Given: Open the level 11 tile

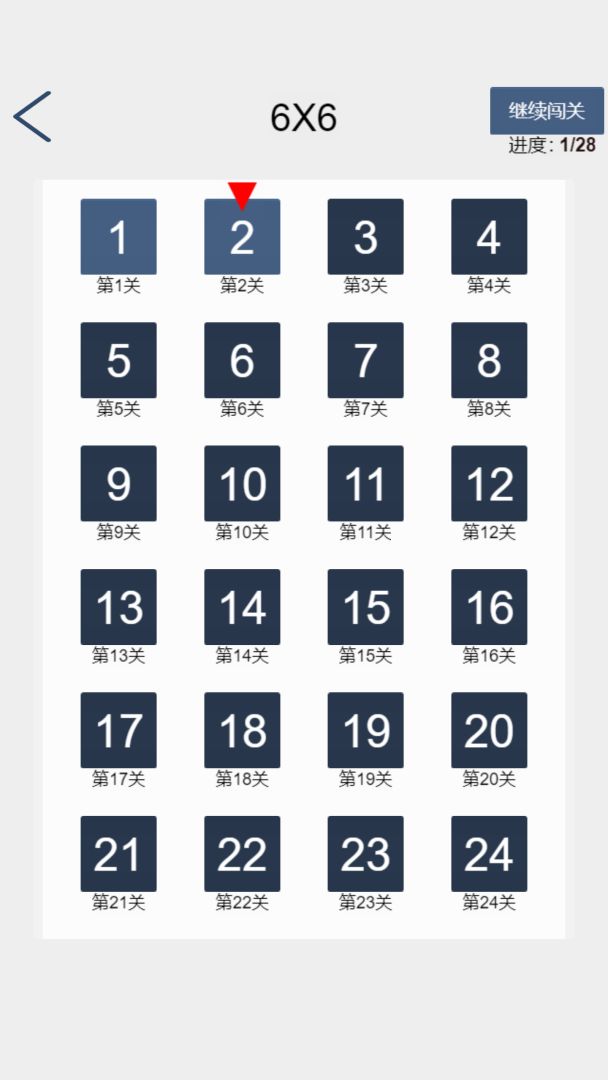Looking at the screenshot, I should coord(365,484).
